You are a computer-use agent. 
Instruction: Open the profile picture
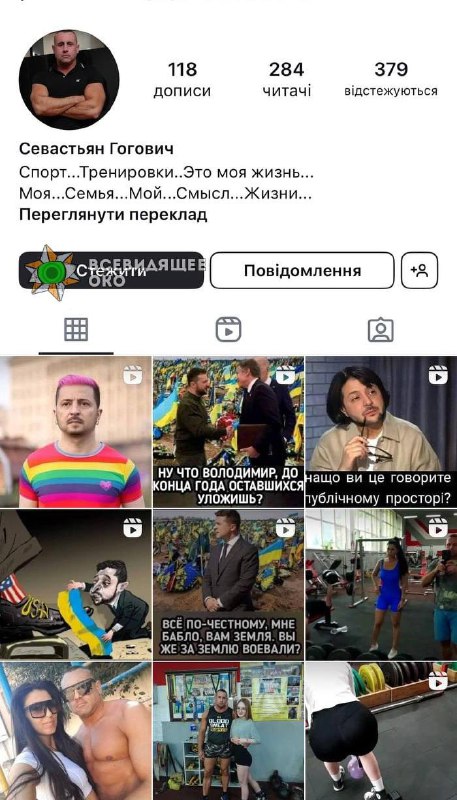click(x=69, y=79)
